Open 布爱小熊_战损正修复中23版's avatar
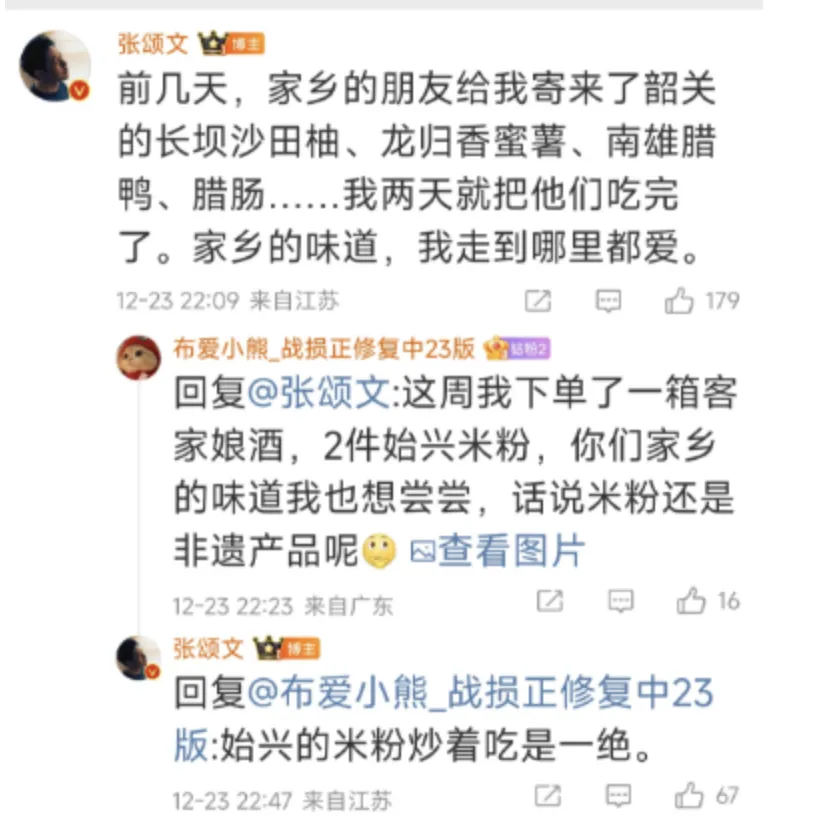Image resolution: width=830 pixels, height=834 pixels. pyautogui.click(x=139, y=358)
